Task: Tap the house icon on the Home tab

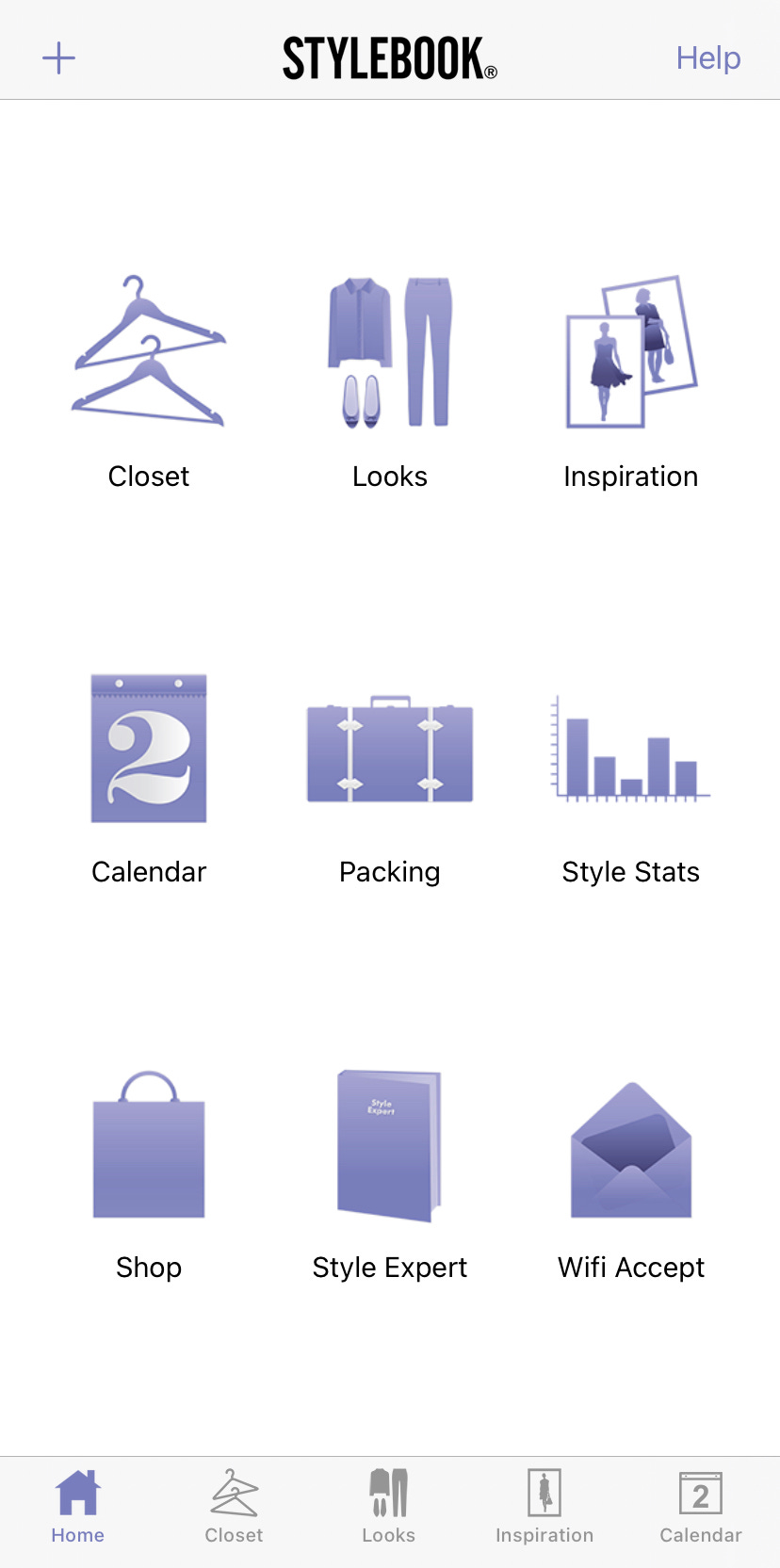Action: coord(78,1493)
